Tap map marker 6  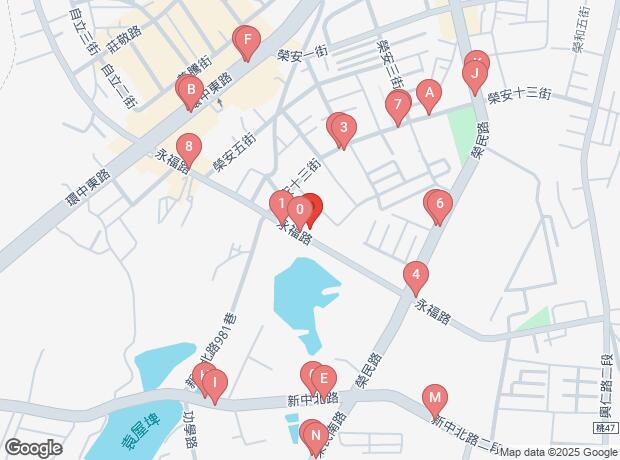point(440,203)
